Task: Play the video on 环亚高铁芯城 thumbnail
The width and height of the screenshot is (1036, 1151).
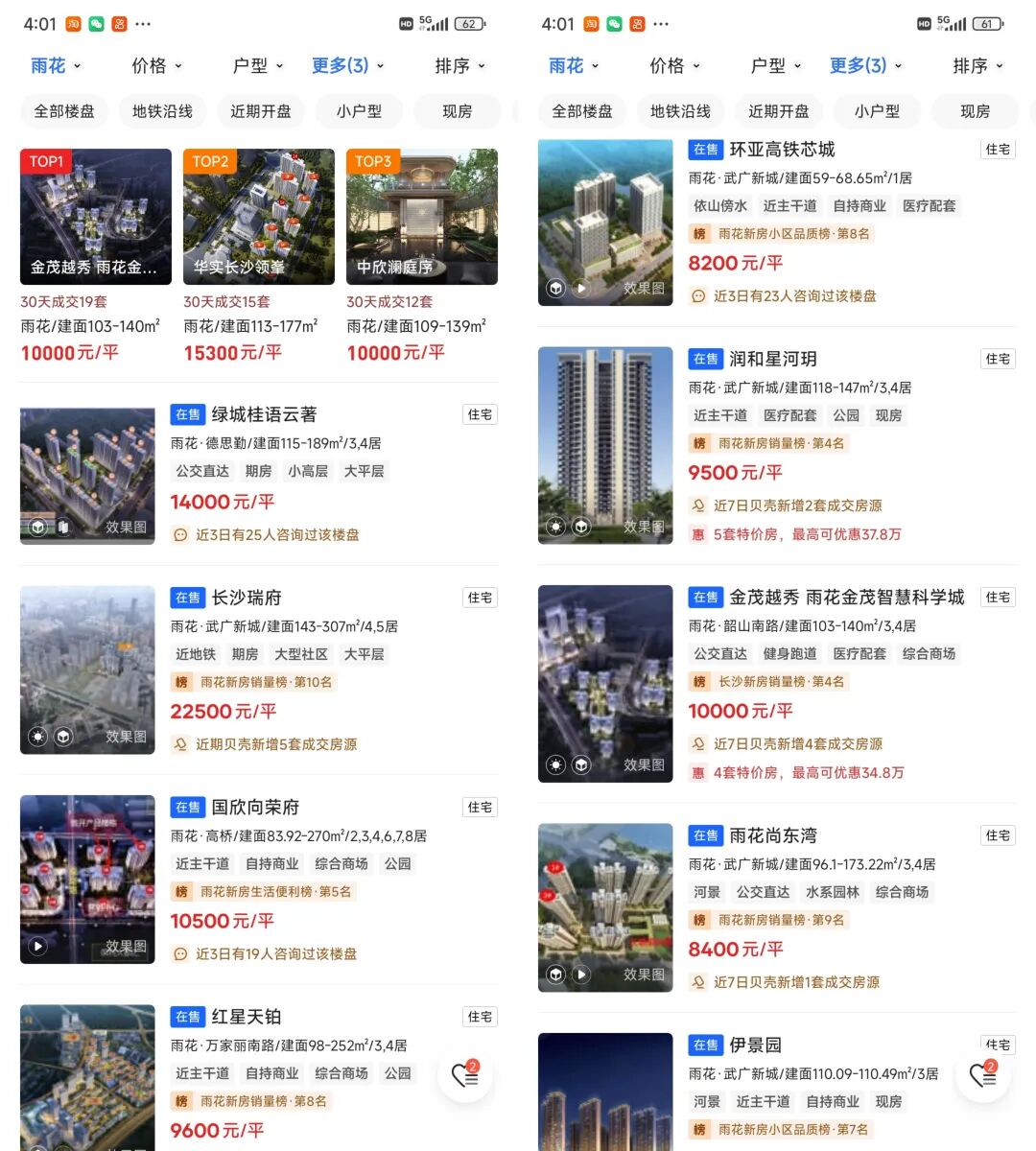Action: (x=581, y=288)
